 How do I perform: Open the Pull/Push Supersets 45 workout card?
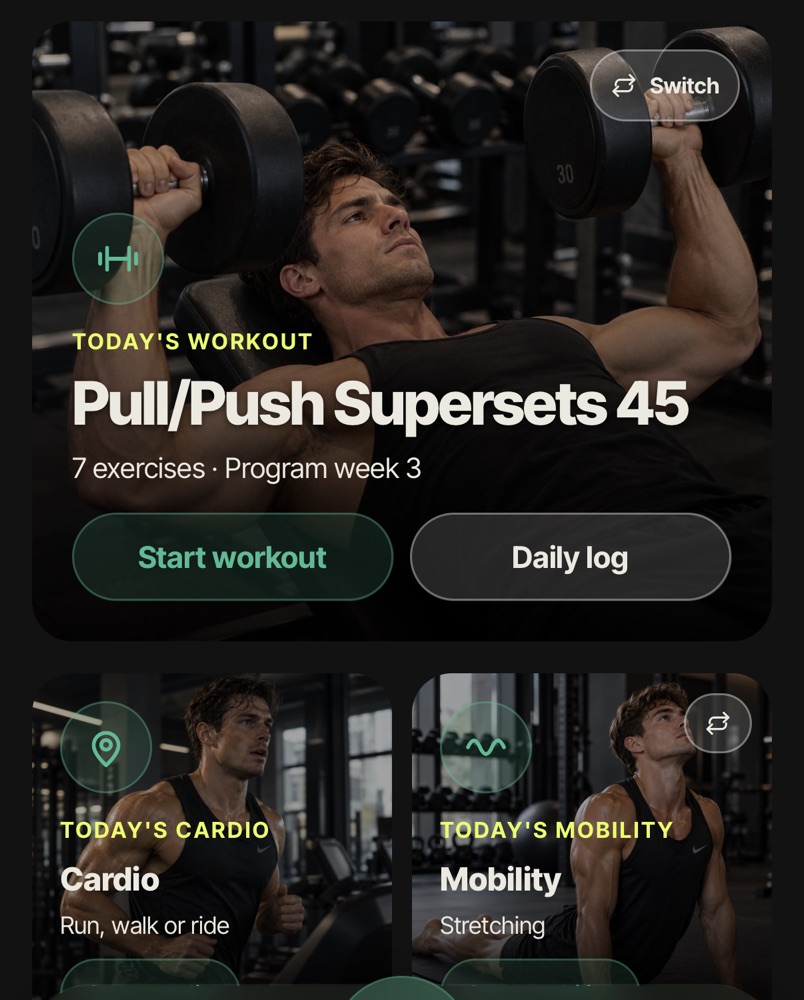(402, 331)
